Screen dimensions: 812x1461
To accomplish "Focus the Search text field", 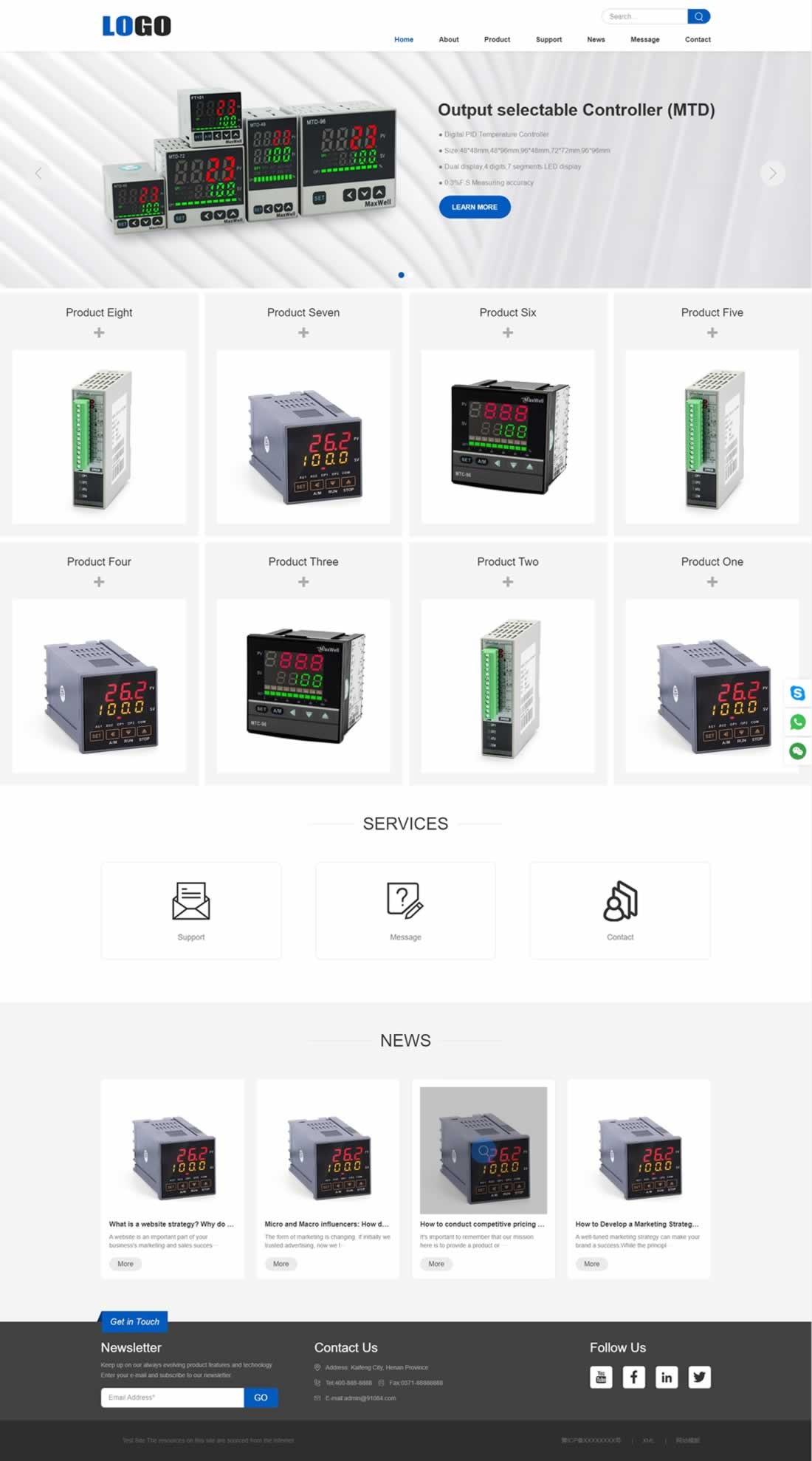I will click(644, 16).
